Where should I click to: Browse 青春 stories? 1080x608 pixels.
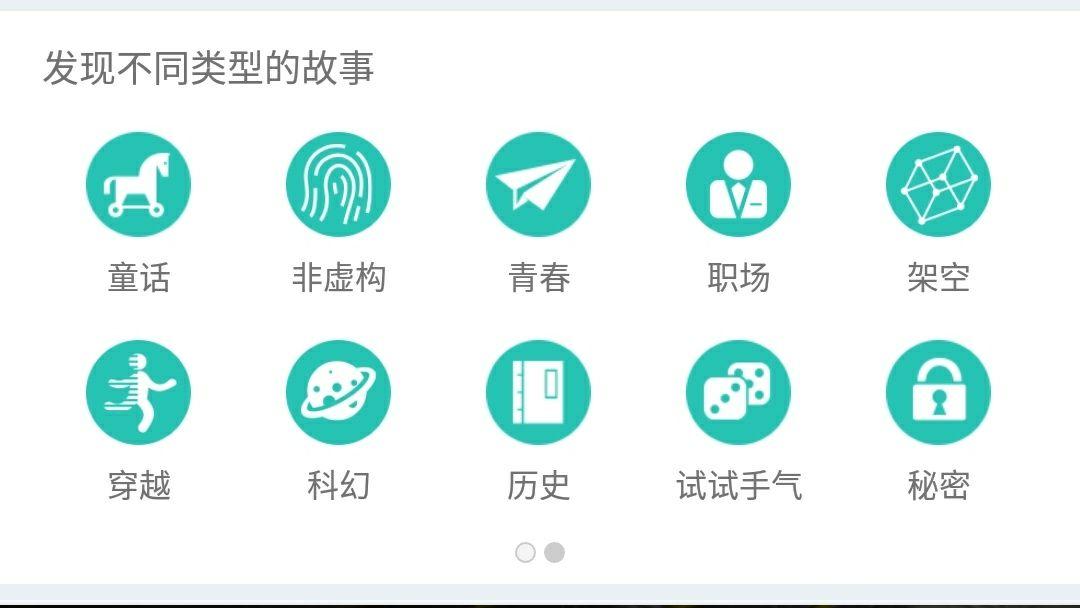point(538,186)
